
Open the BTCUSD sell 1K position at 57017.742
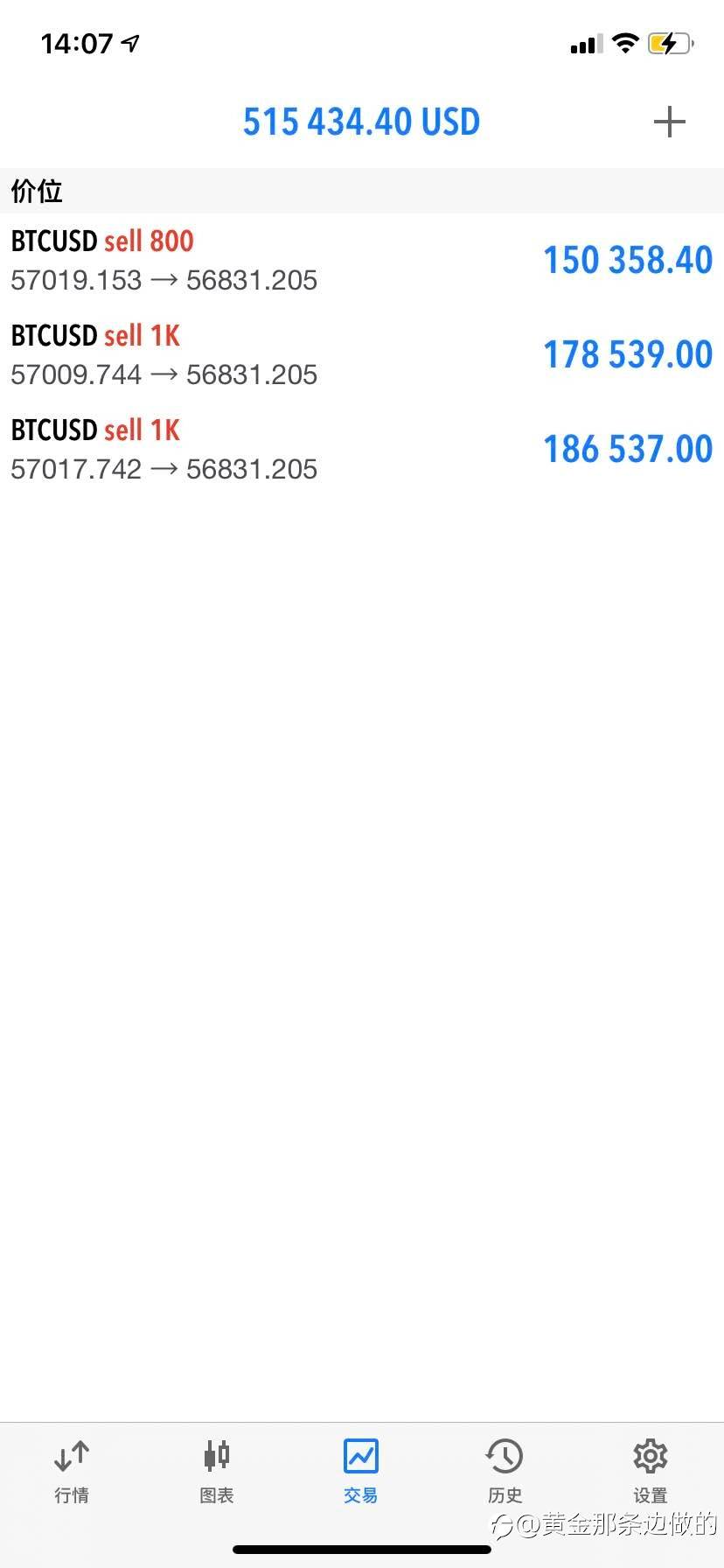[x=361, y=449]
